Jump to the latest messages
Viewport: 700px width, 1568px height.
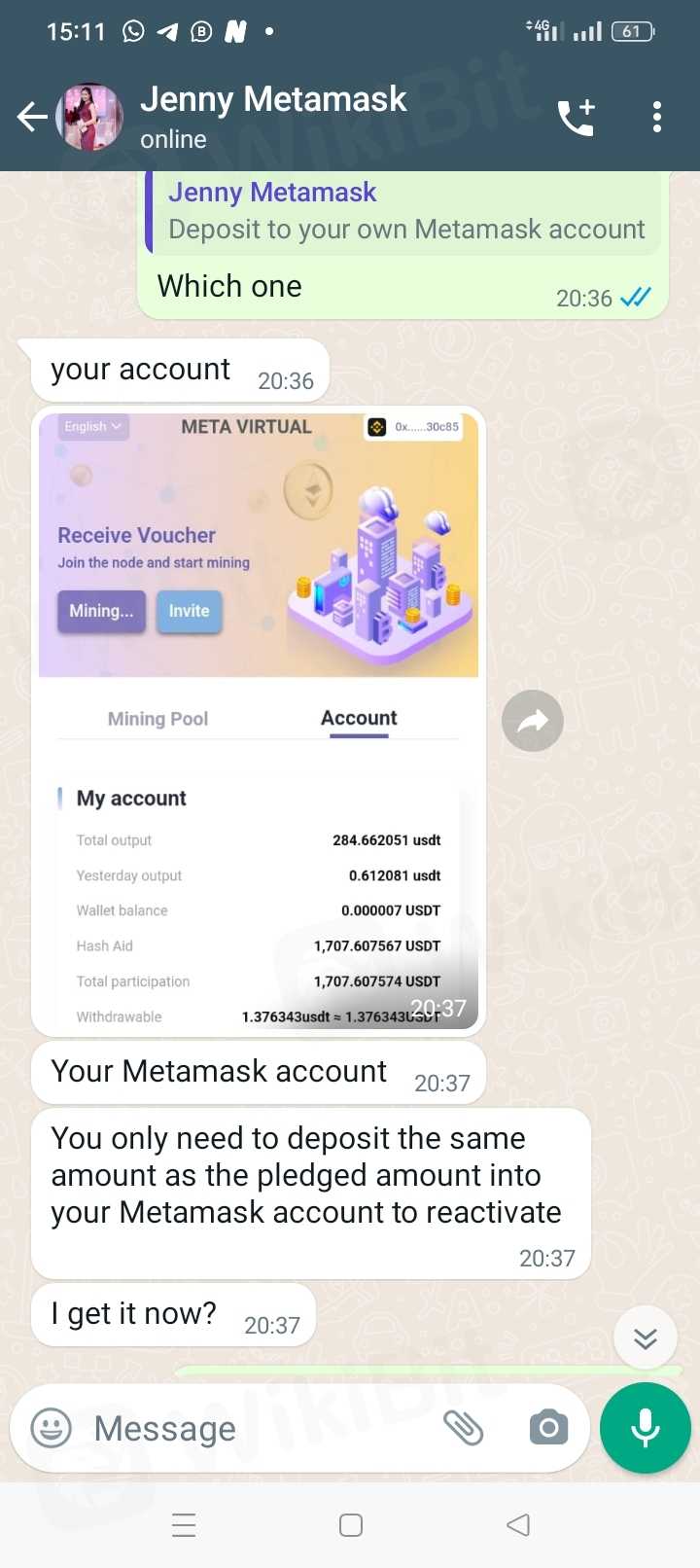(645, 1339)
